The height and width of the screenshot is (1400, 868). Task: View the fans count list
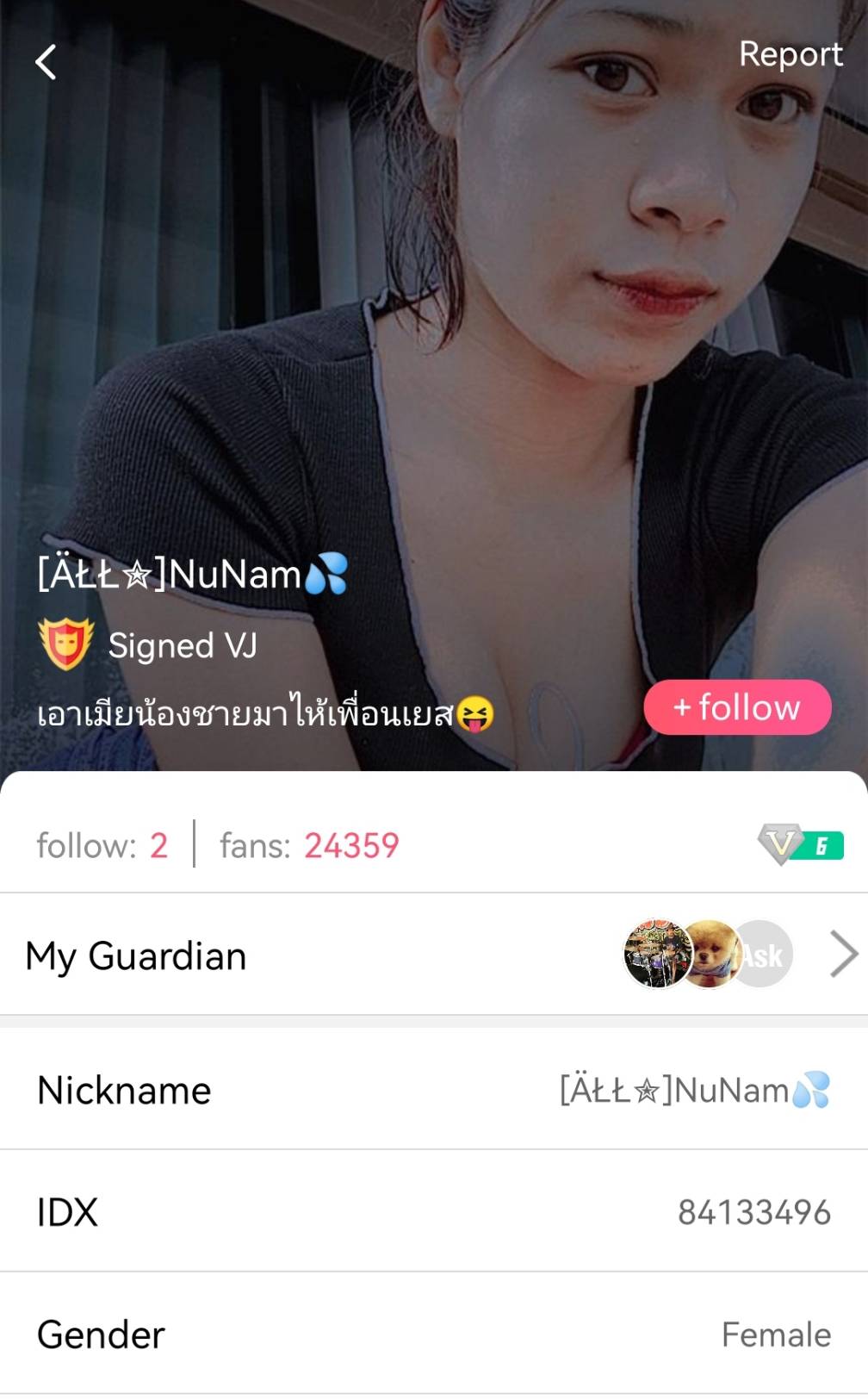click(309, 845)
